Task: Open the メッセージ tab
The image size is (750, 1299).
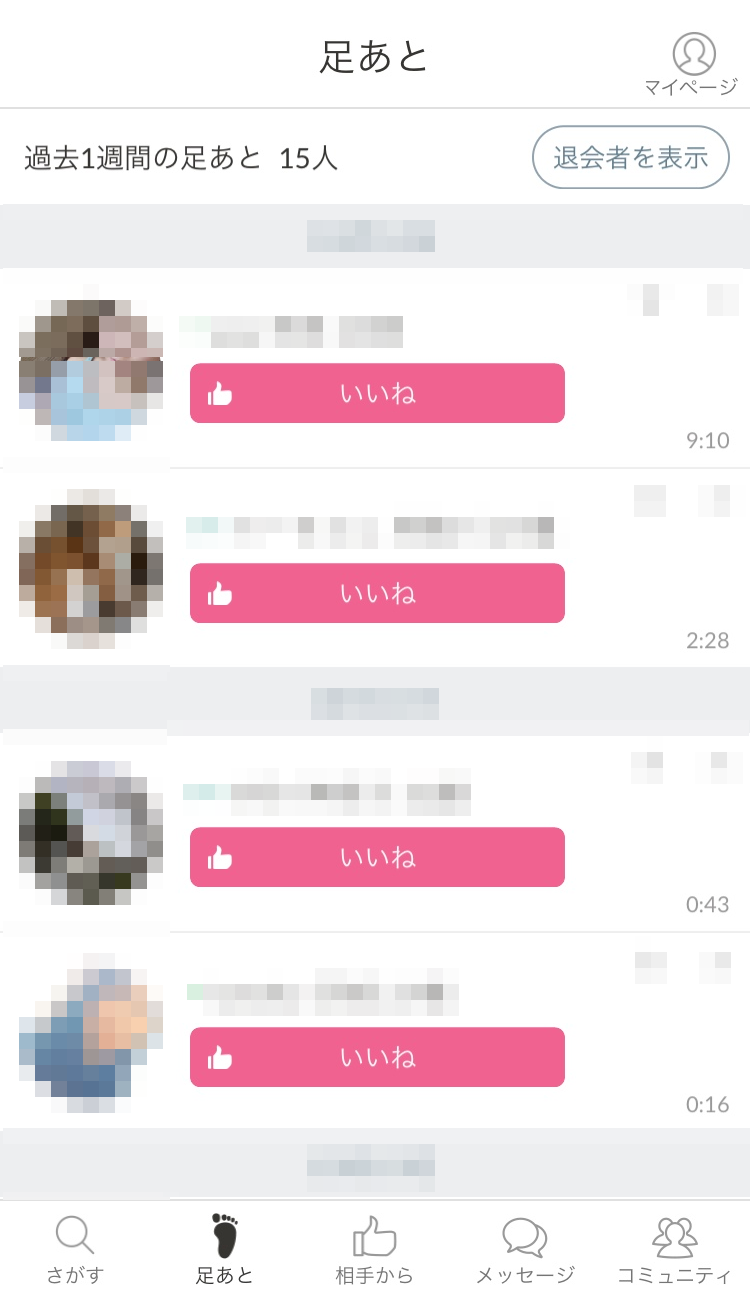Action: [x=525, y=1250]
